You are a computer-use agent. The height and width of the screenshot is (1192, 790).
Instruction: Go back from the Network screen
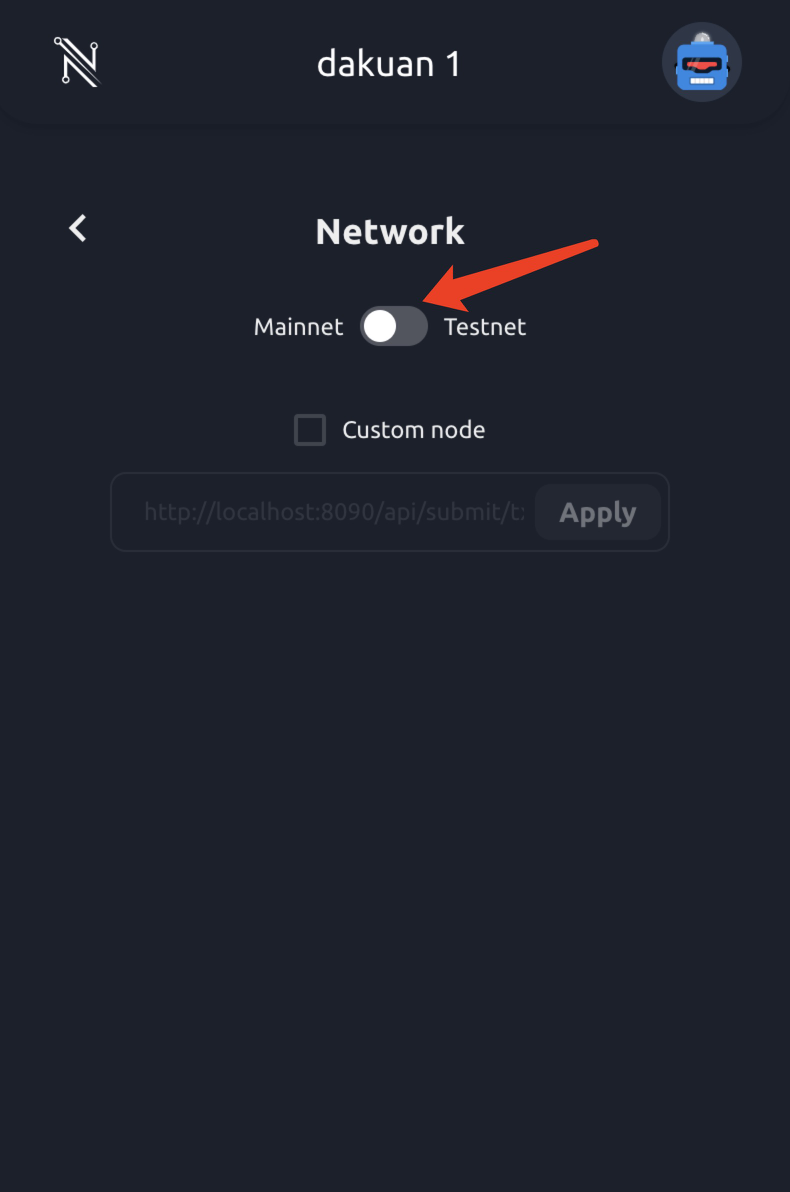(78, 229)
